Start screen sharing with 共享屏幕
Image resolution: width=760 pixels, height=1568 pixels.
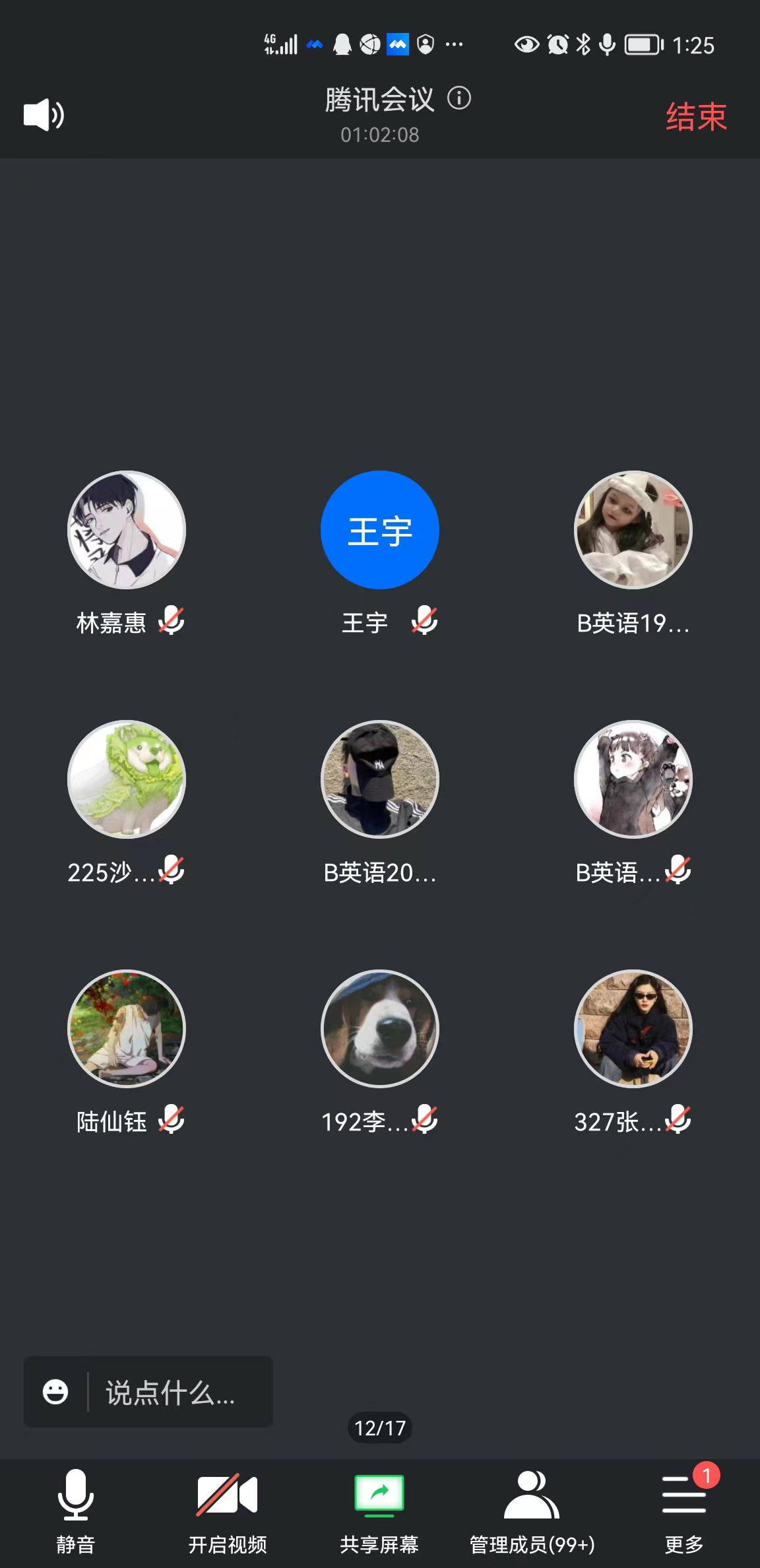click(379, 1511)
